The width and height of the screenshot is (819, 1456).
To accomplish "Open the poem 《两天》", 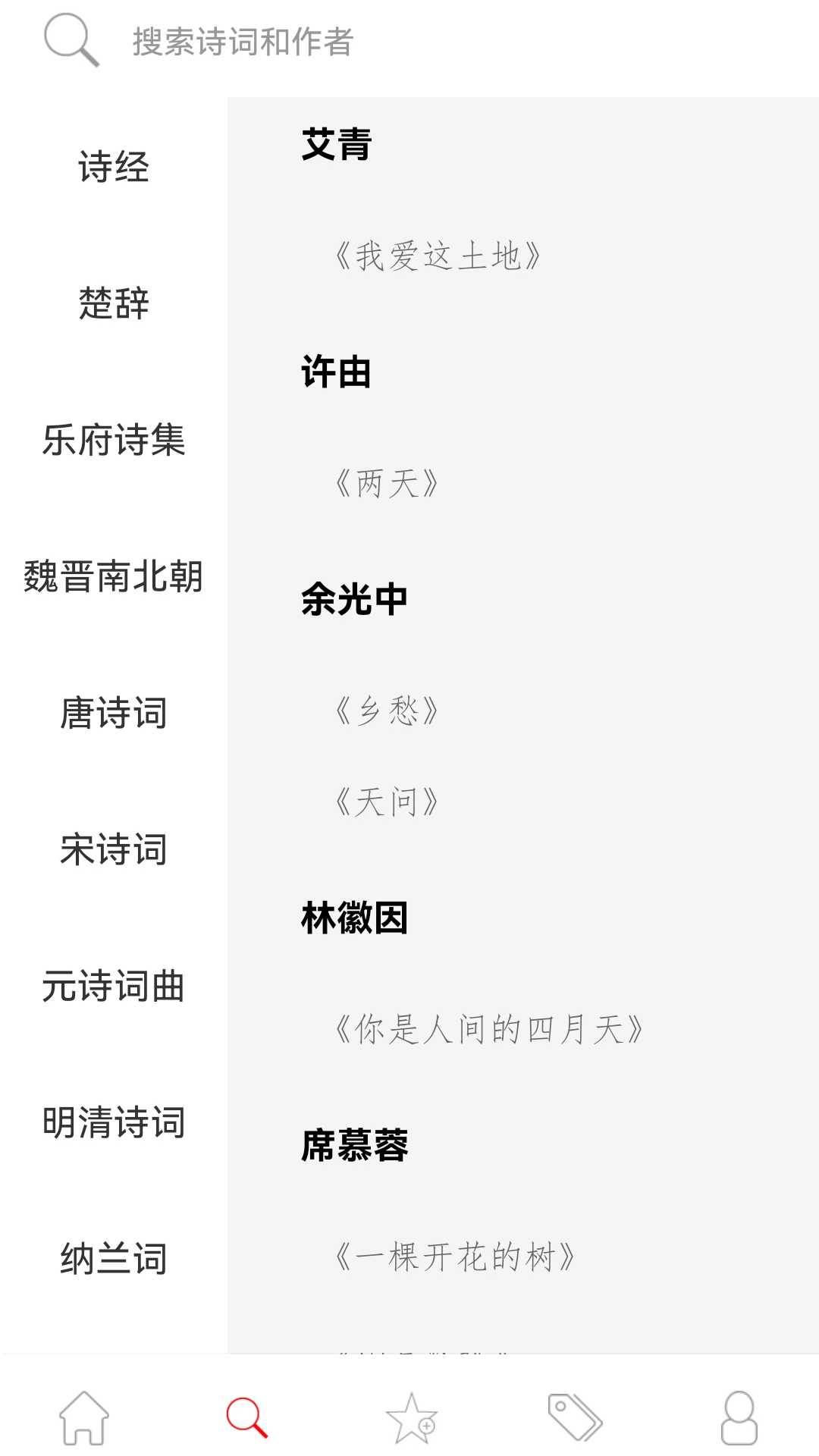I will (x=387, y=484).
